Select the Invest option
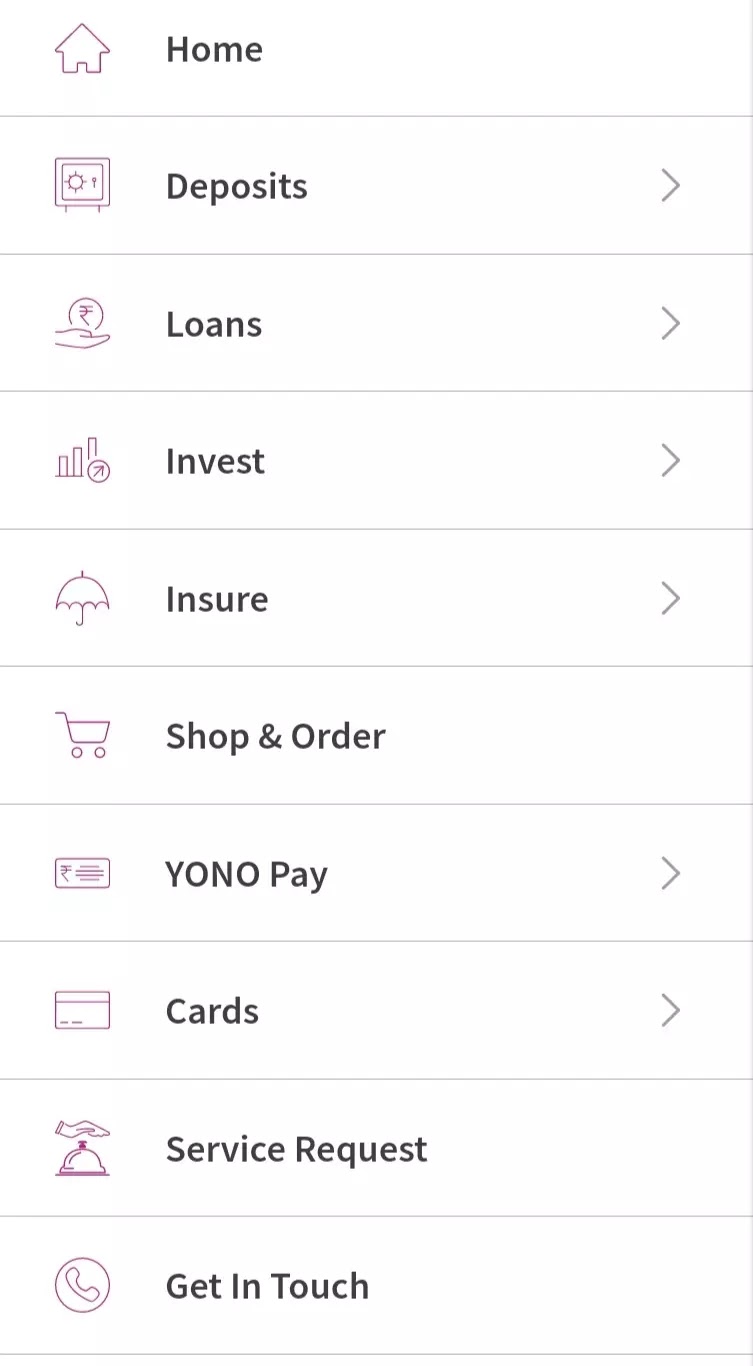The width and height of the screenshot is (753, 1366). [x=215, y=462]
